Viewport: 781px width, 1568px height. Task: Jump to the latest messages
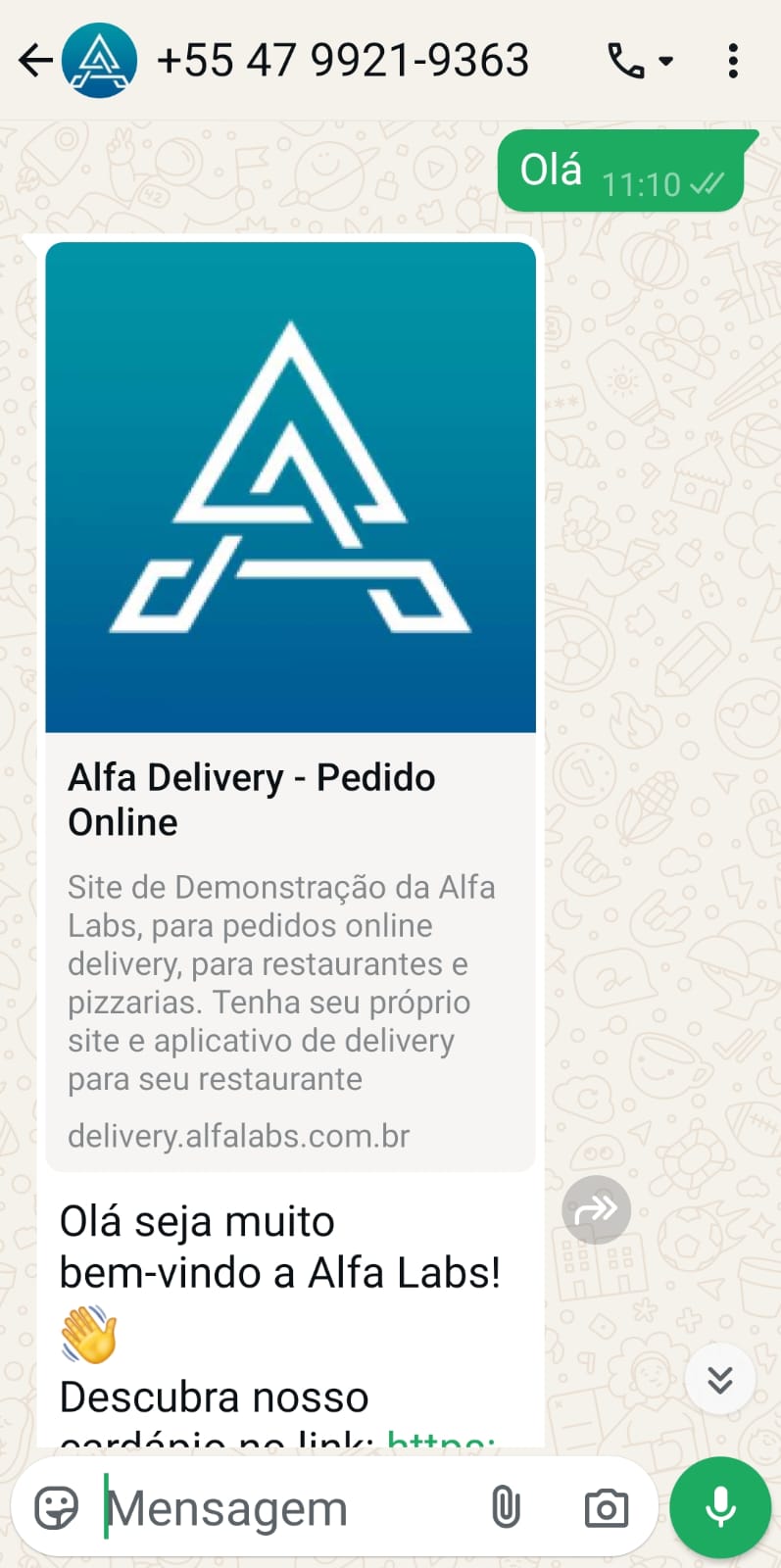pyautogui.click(x=720, y=1380)
